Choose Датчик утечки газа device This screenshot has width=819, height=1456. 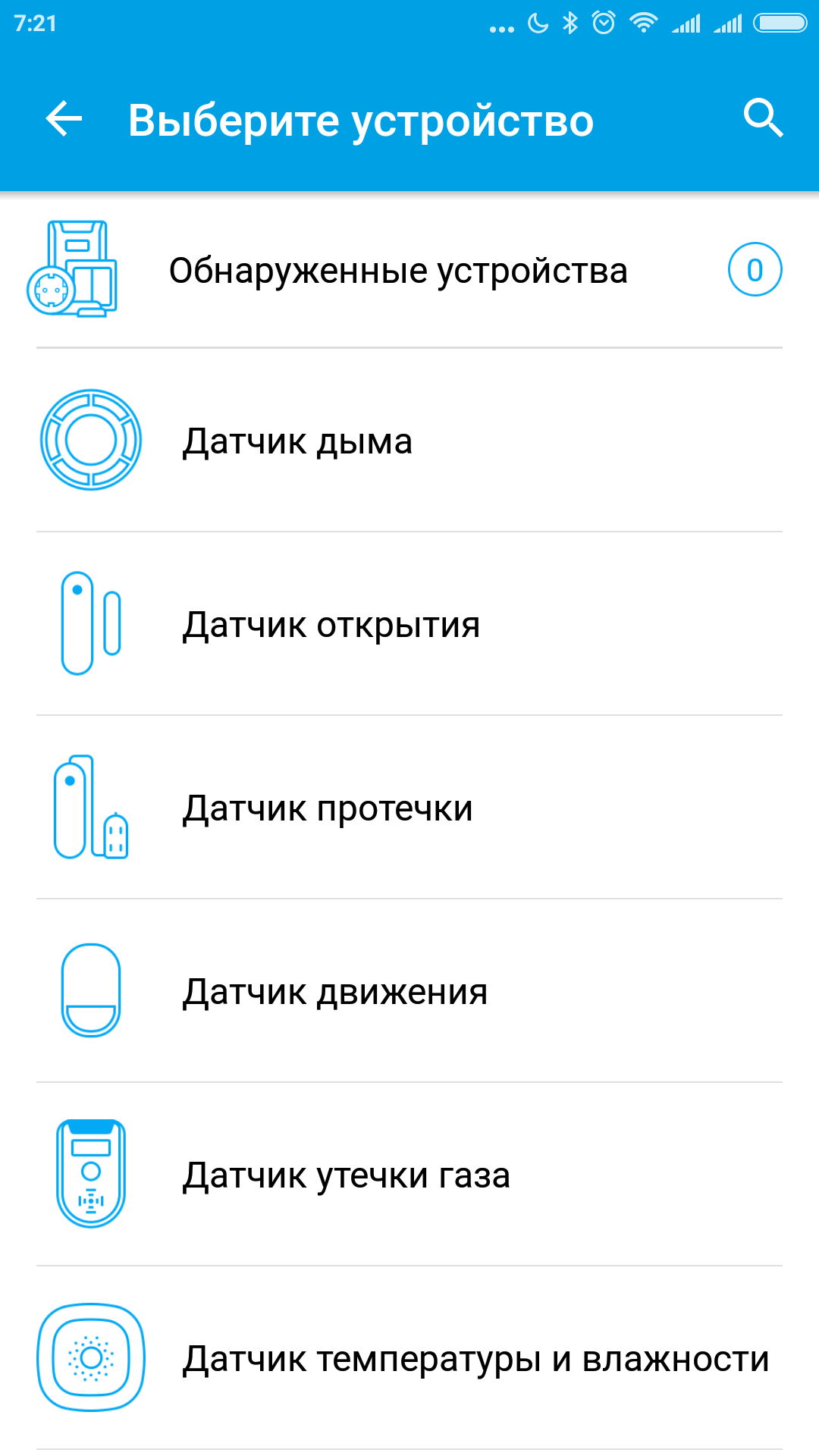point(346,1175)
